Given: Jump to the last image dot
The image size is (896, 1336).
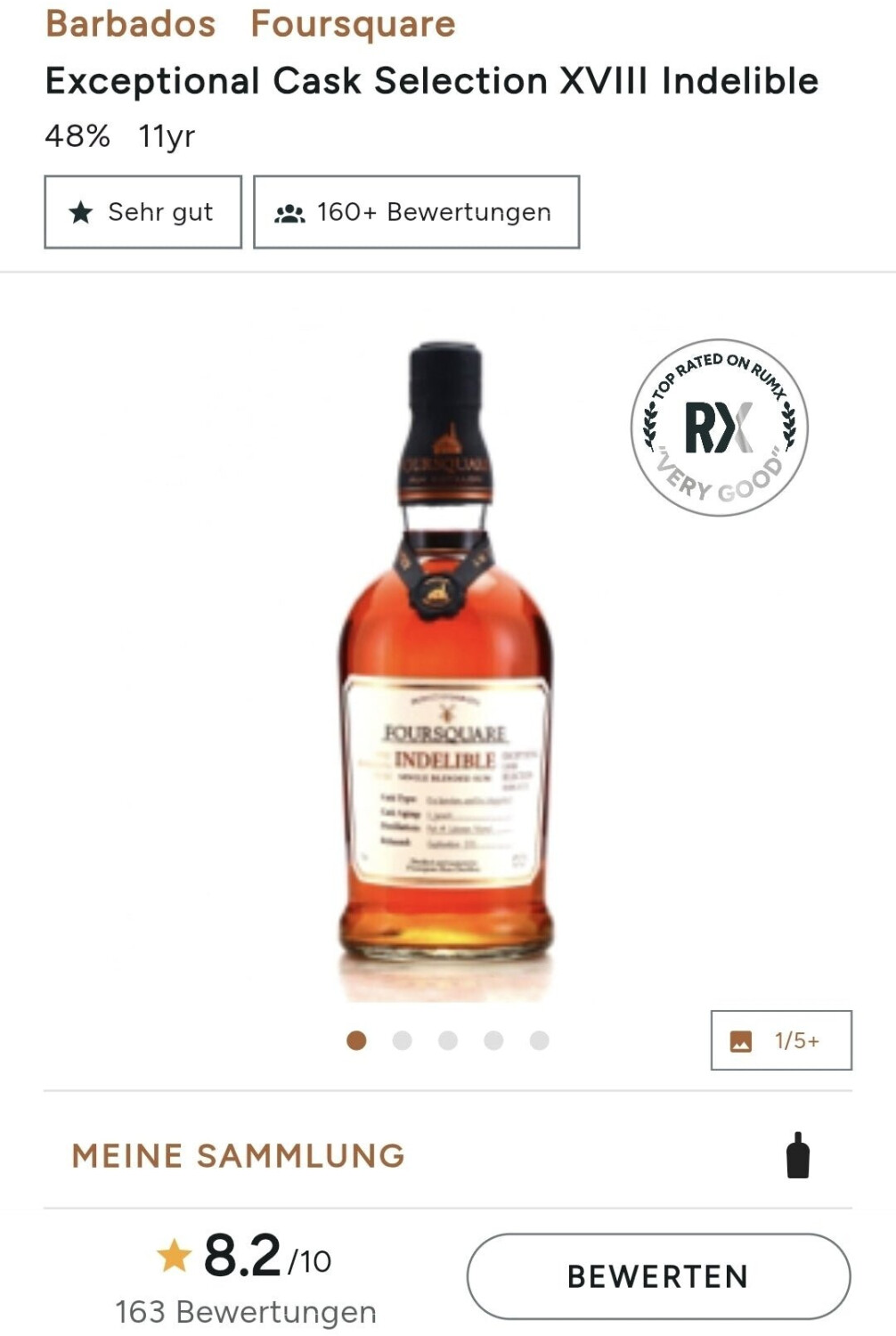Looking at the screenshot, I should click(539, 1040).
